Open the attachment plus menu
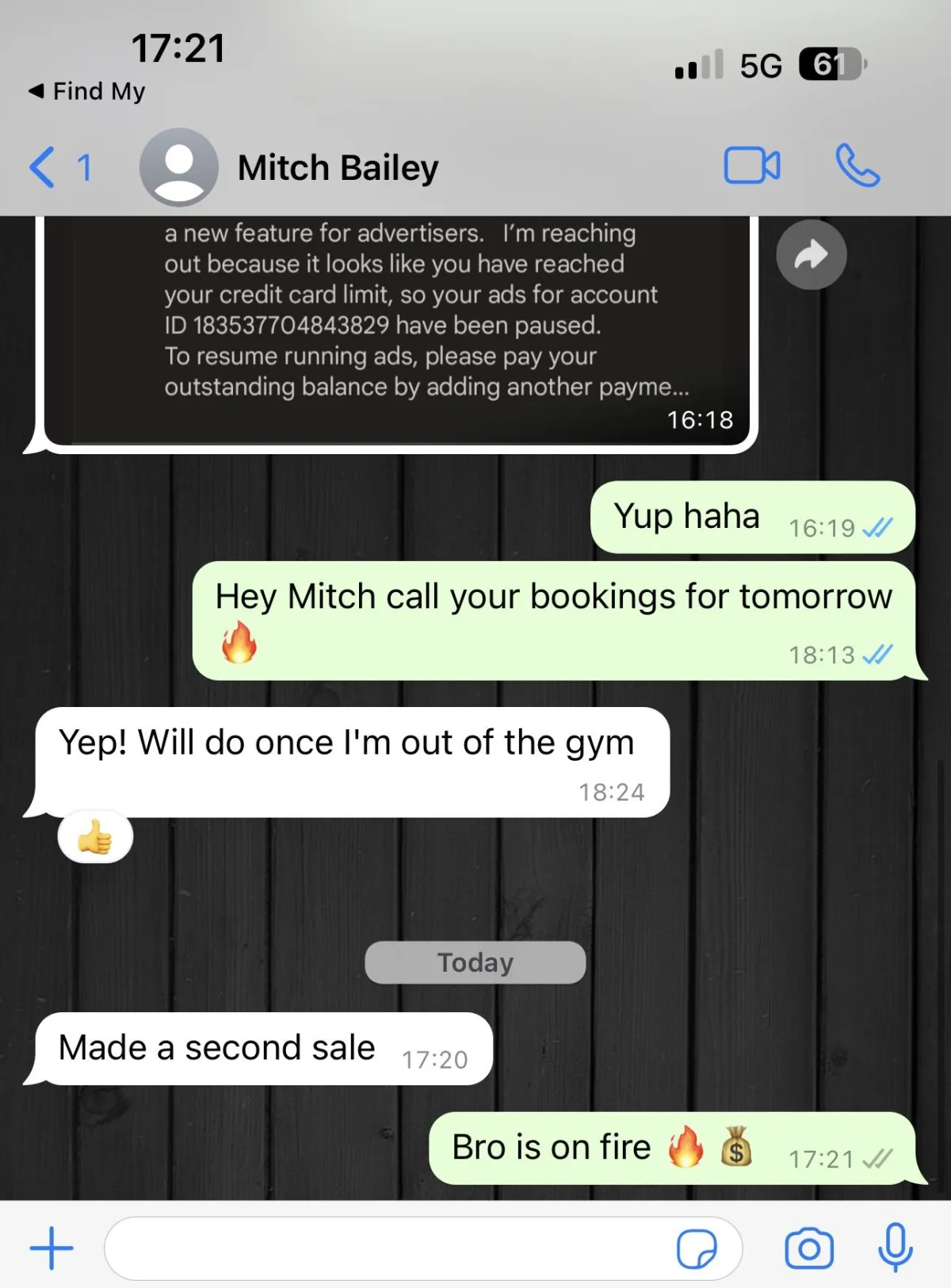 coord(52,1248)
